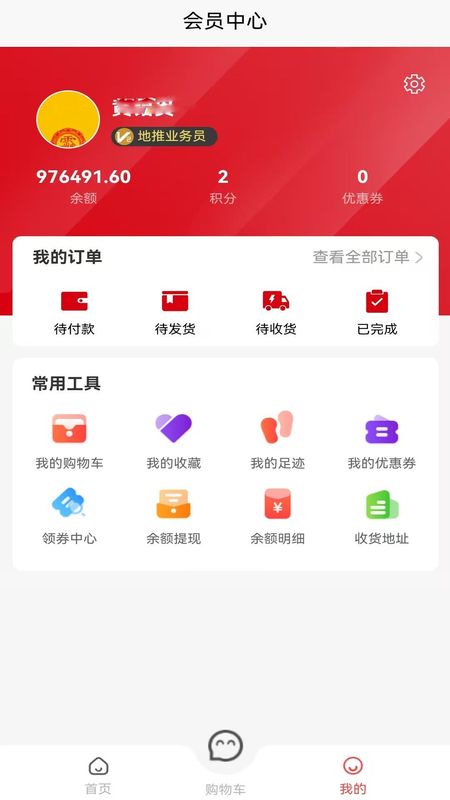
Task: Select the 我的 bottom tab
Action: click(x=353, y=776)
